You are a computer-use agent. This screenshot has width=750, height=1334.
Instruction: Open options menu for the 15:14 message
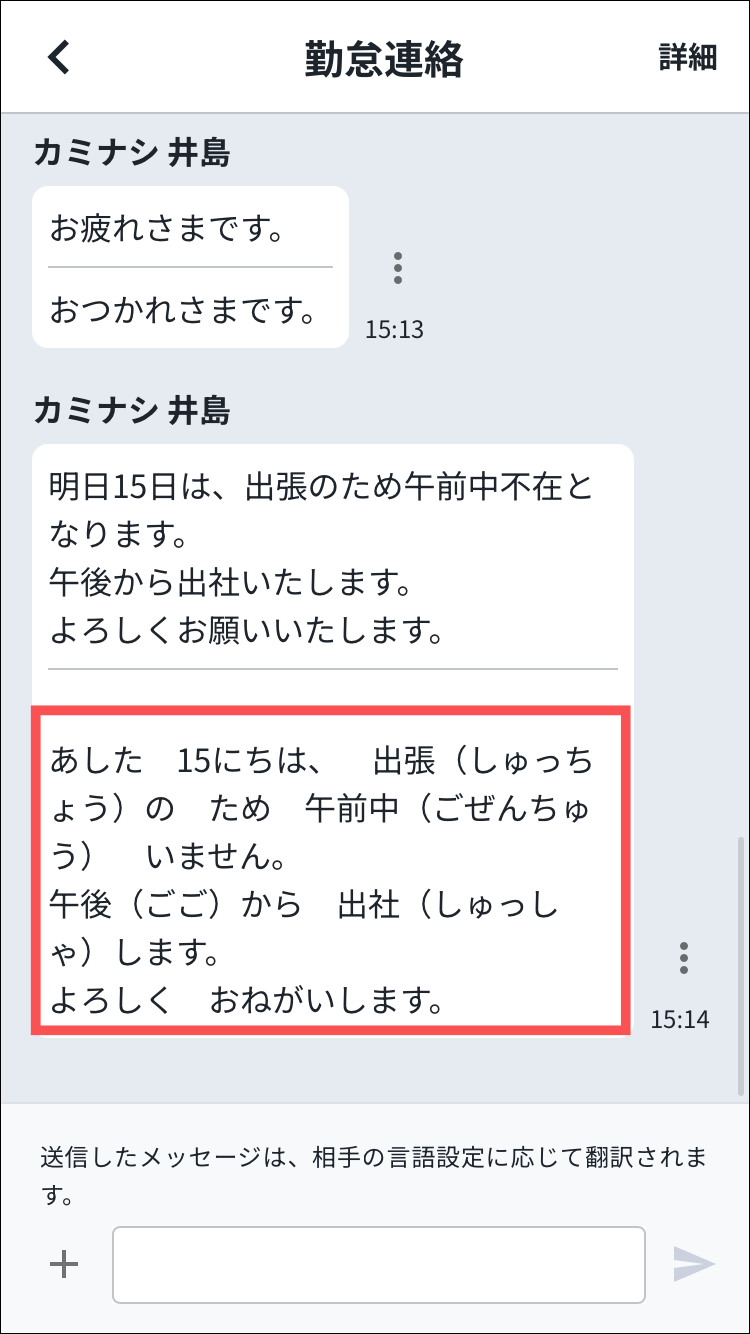(684, 958)
